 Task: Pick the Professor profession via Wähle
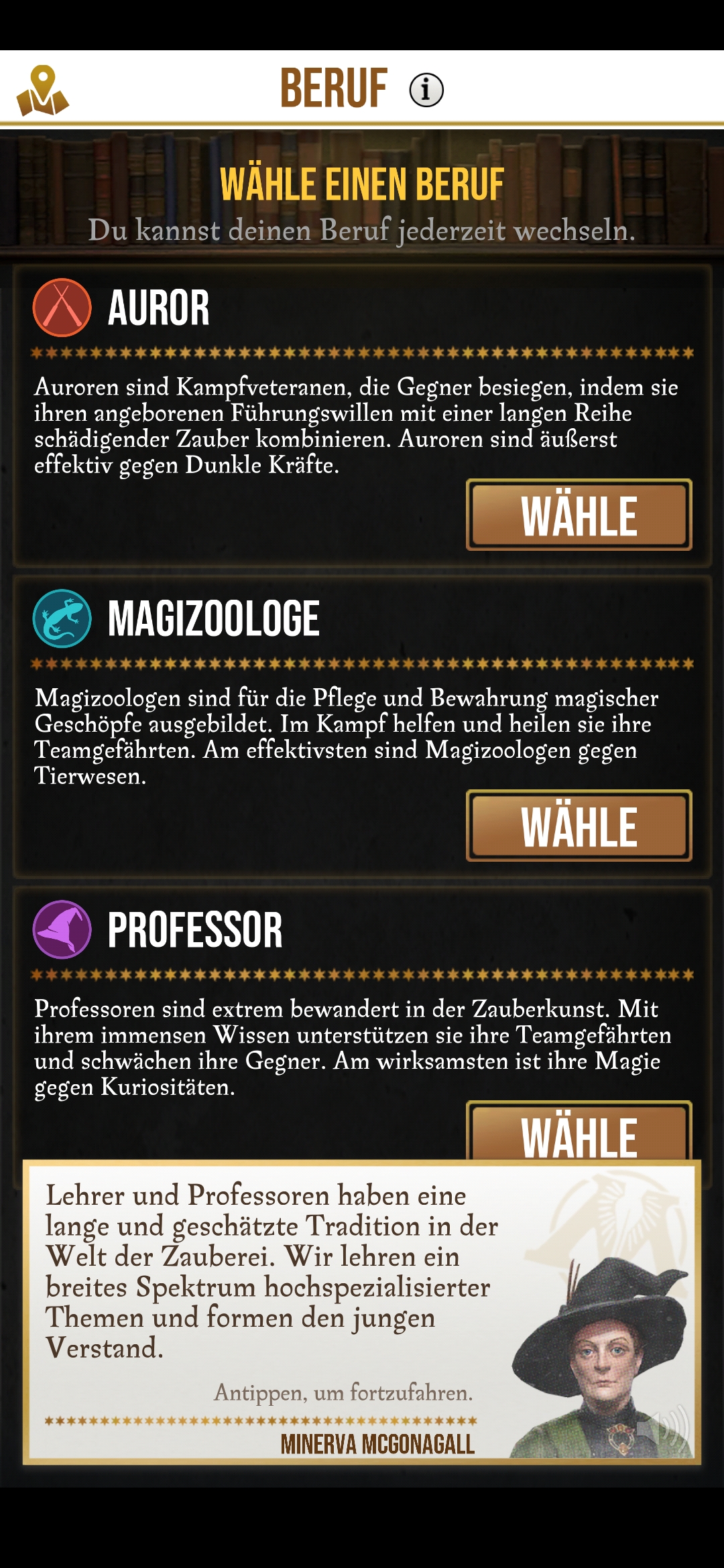[x=579, y=1132]
